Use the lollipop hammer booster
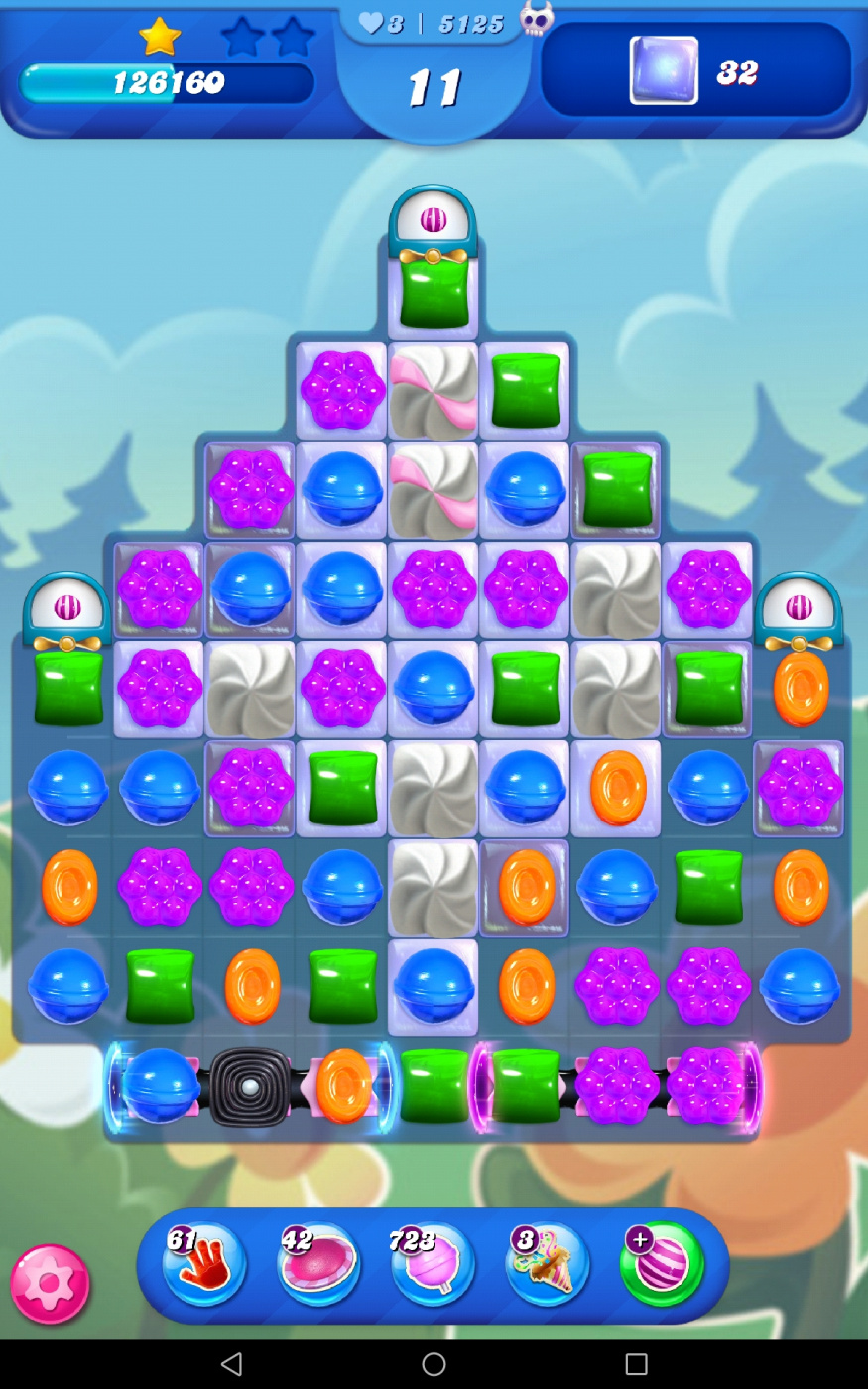The width and height of the screenshot is (868, 1389). tap(433, 1264)
